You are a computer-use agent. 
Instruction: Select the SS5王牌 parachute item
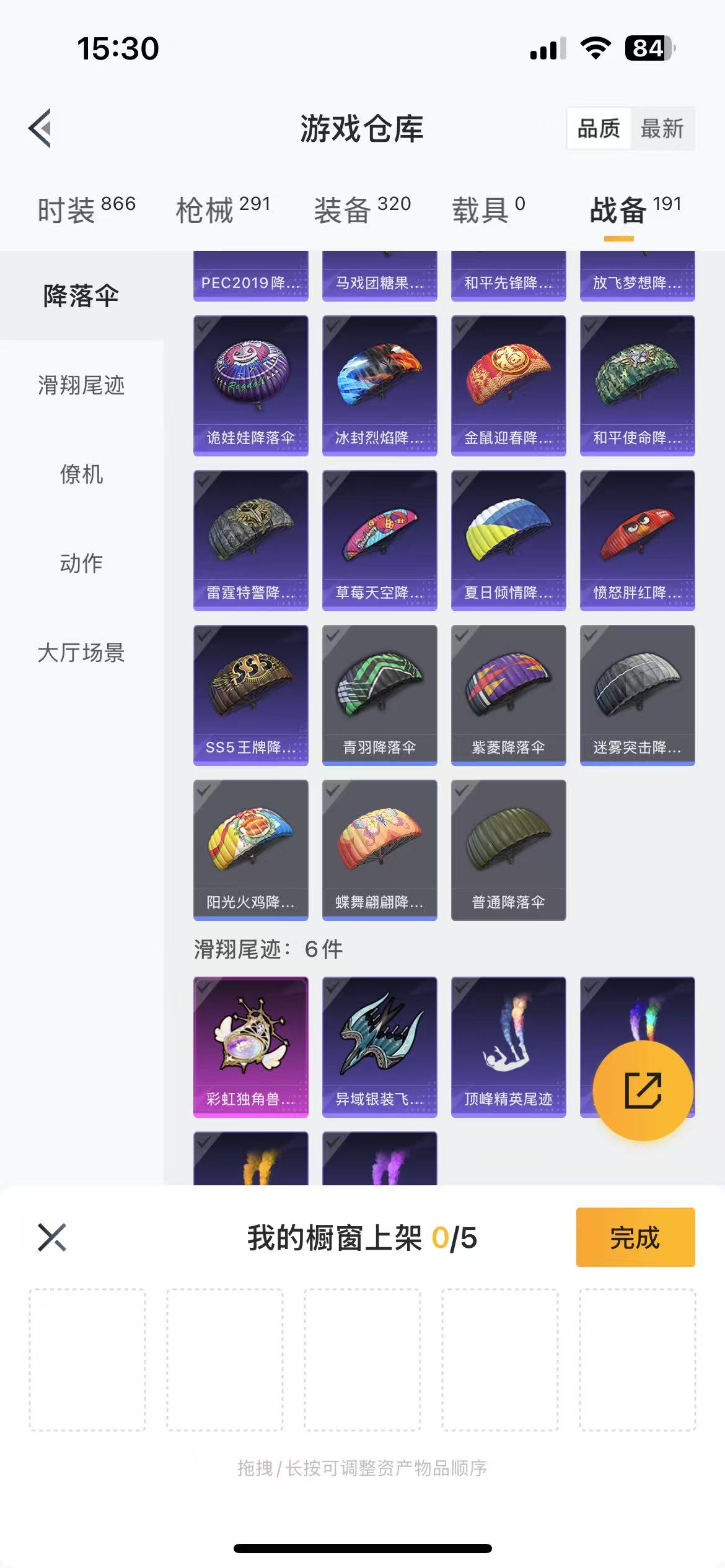click(250, 695)
